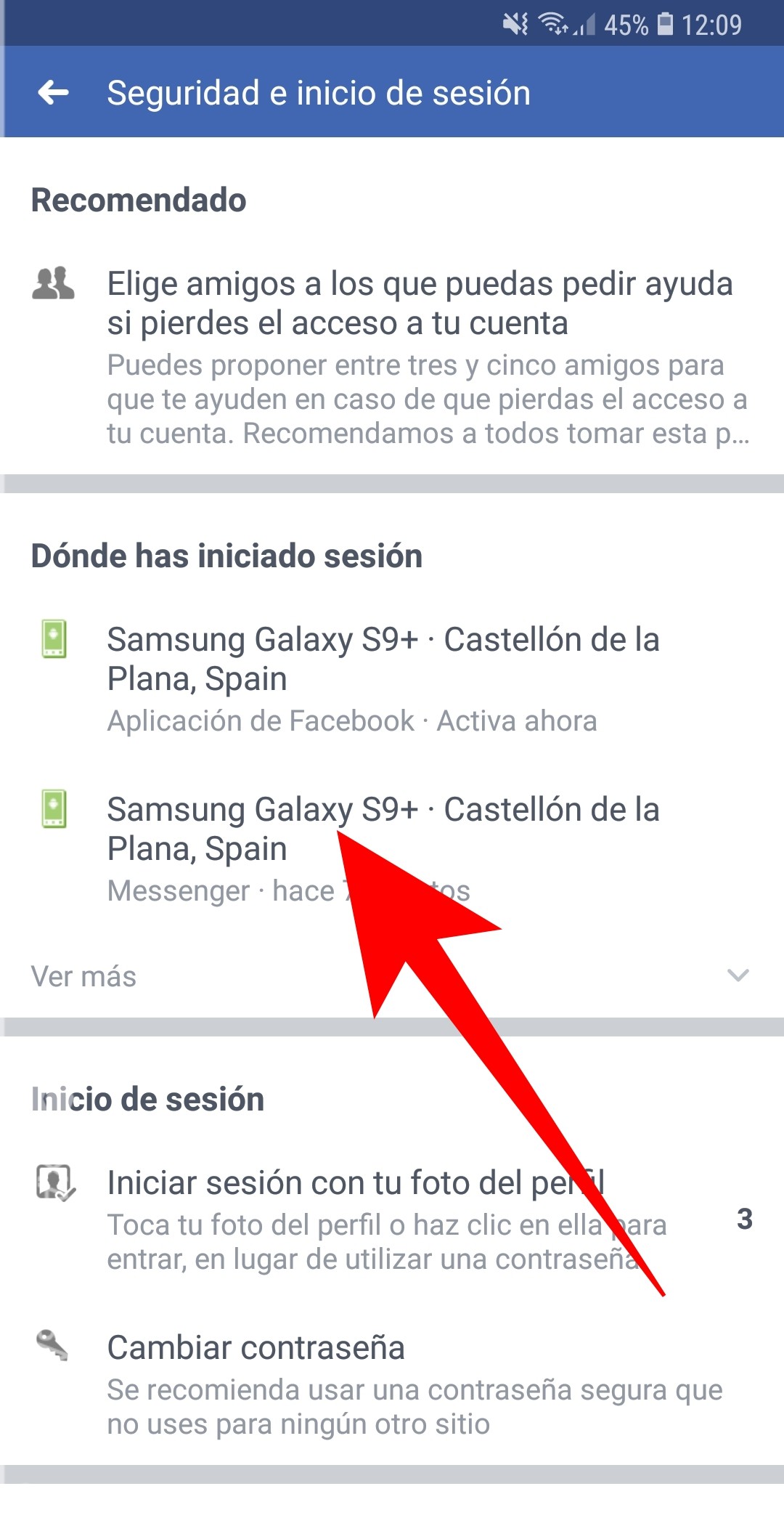Viewport: 784px width, 1518px height.
Task: Go back from Seguridad e inicio de sesión
Action: coord(54,93)
